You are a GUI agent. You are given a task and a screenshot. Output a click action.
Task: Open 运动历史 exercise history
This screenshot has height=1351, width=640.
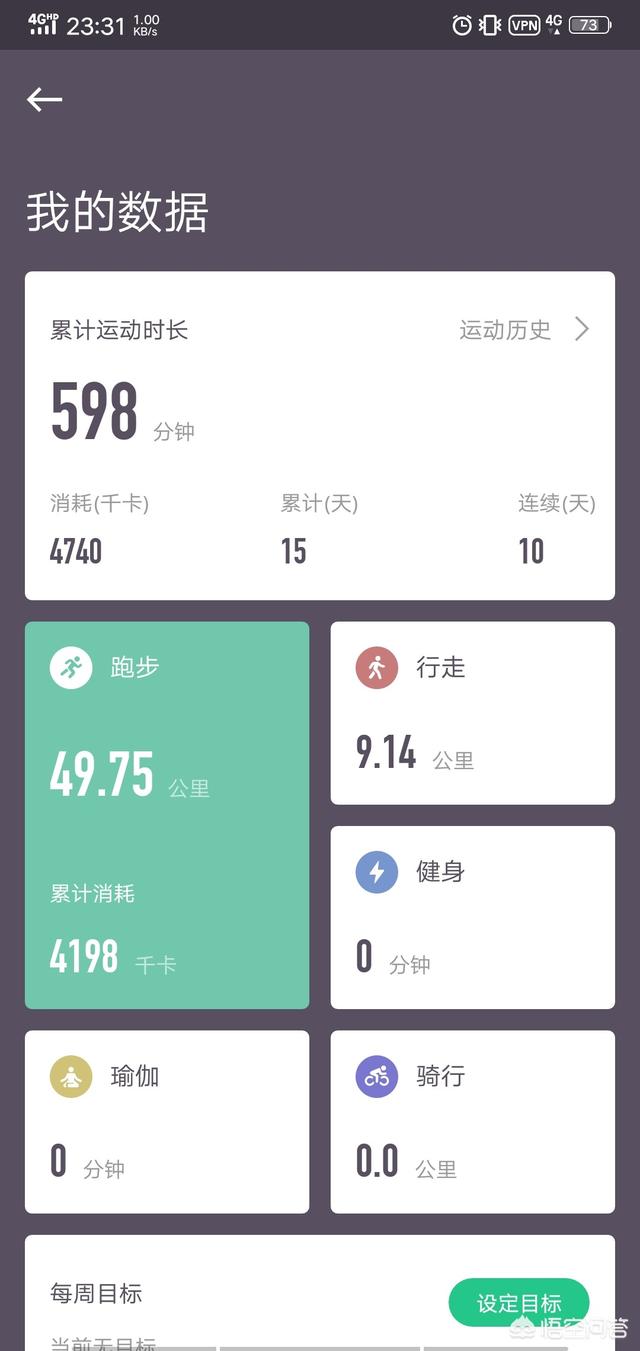tap(524, 329)
